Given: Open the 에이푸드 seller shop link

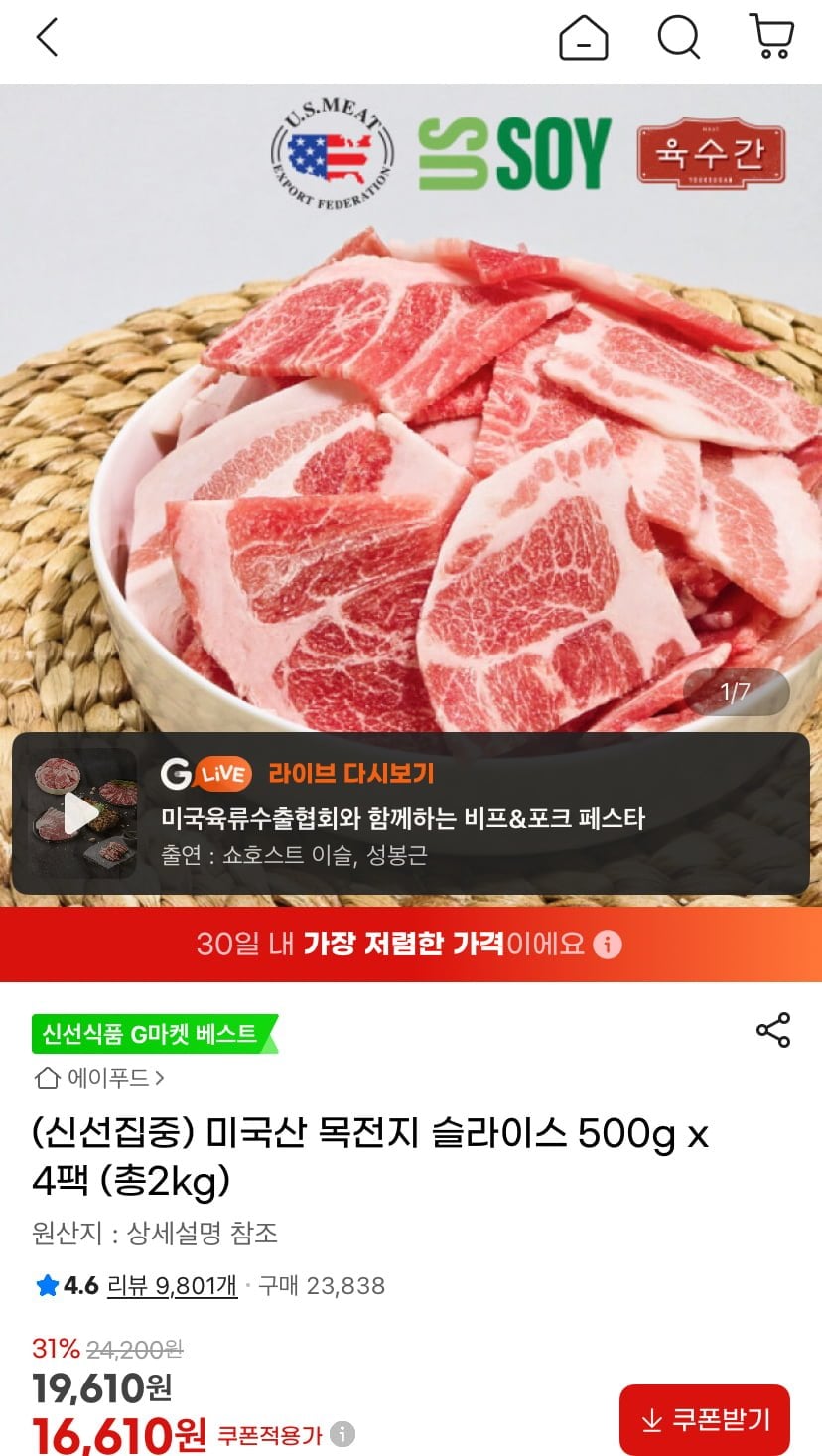Looking at the screenshot, I should tap(99, 1077).
